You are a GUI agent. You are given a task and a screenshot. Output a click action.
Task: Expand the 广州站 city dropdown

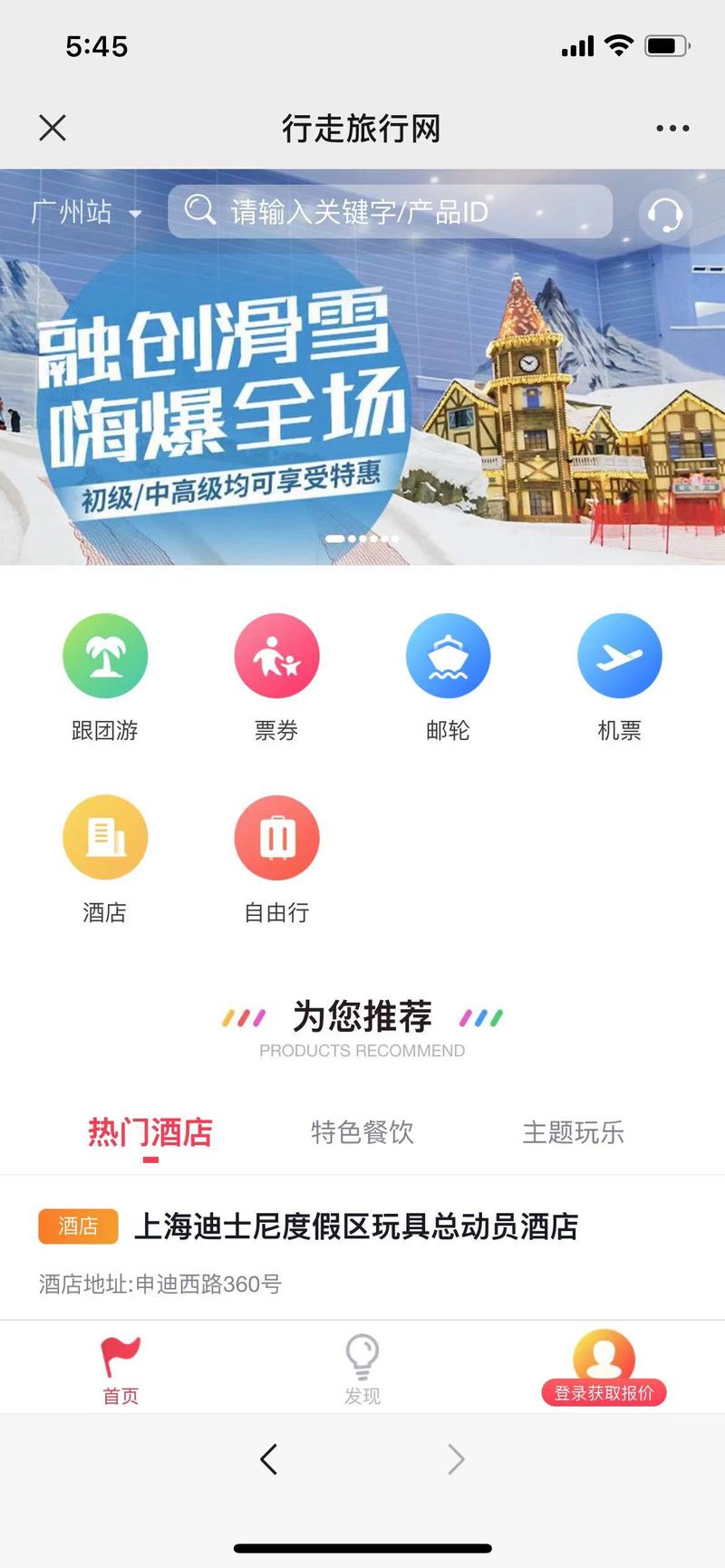click(x=86, y=213)
